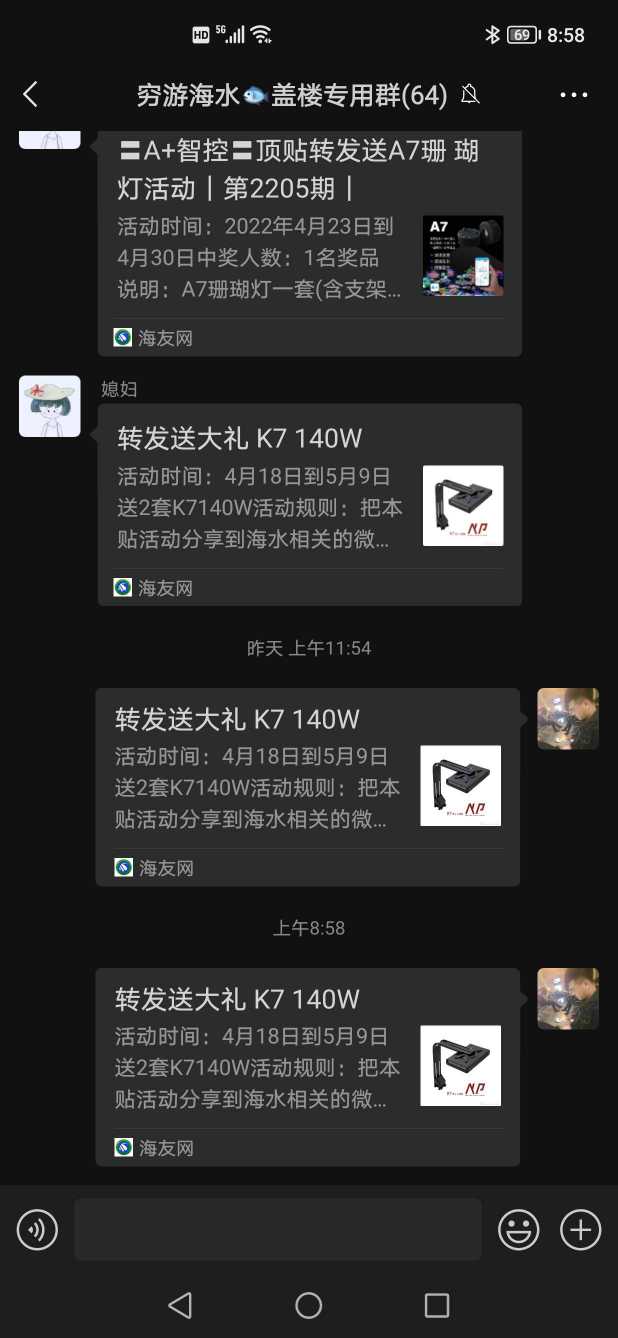618x1338 pixels.
Task: Focus the message text field
Action: (x=277, y=1229)
